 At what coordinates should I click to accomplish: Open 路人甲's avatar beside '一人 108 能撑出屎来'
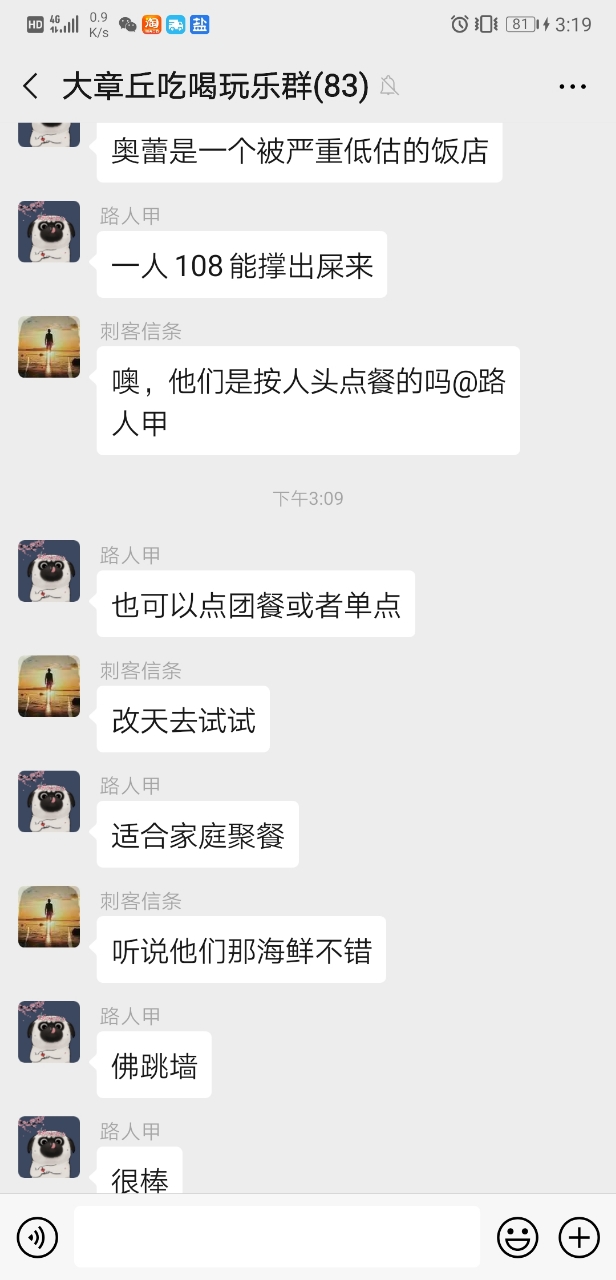[49, 232]
